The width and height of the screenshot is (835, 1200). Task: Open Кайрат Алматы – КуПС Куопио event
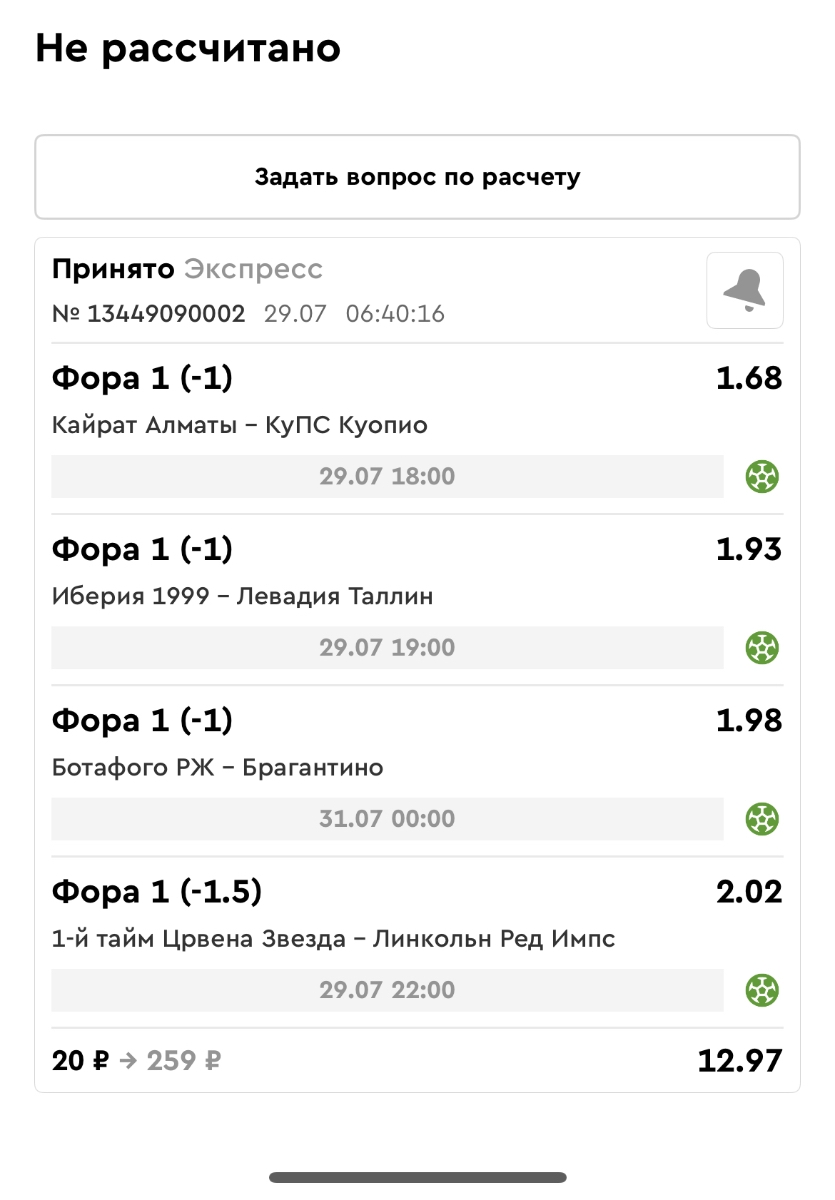(240, 426)
